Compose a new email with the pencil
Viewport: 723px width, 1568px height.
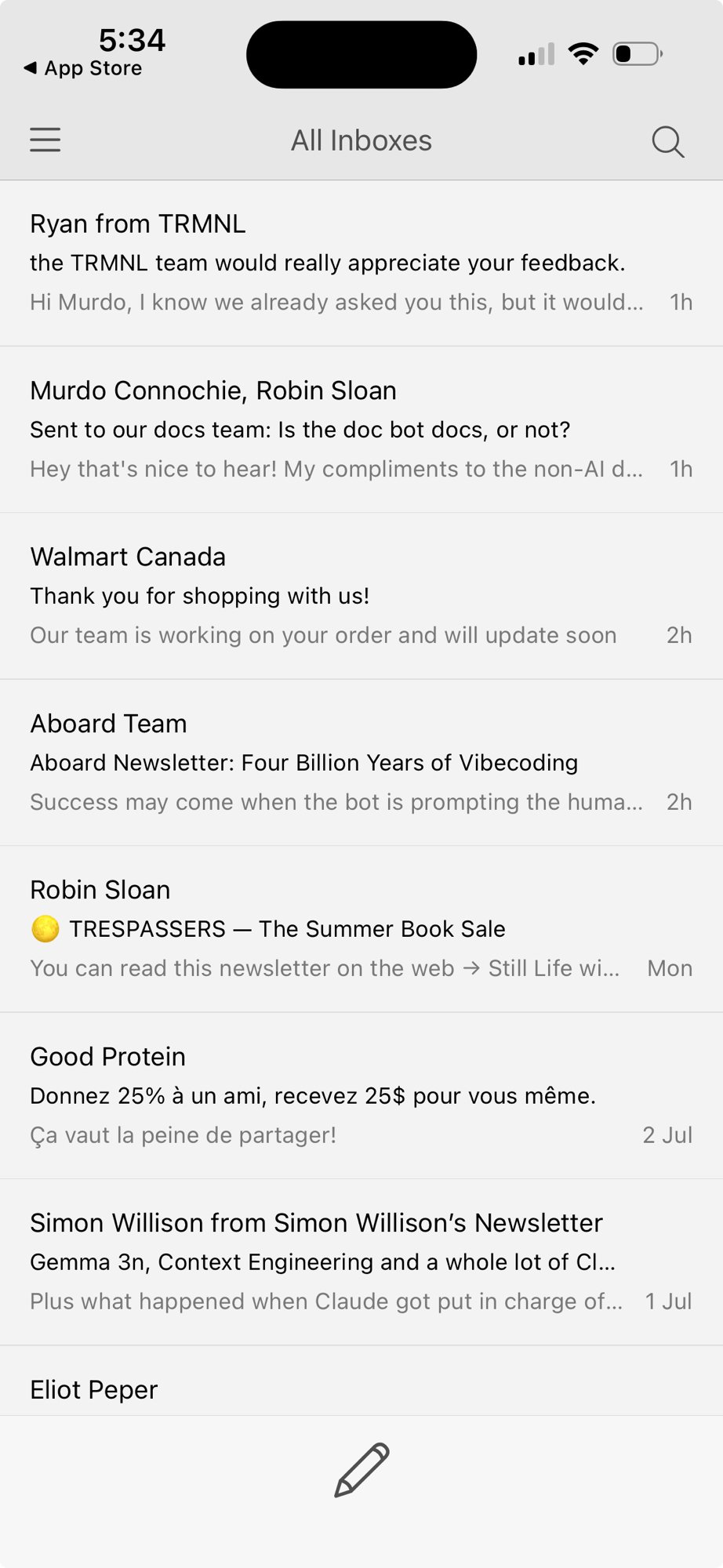tap(361, 1470)
